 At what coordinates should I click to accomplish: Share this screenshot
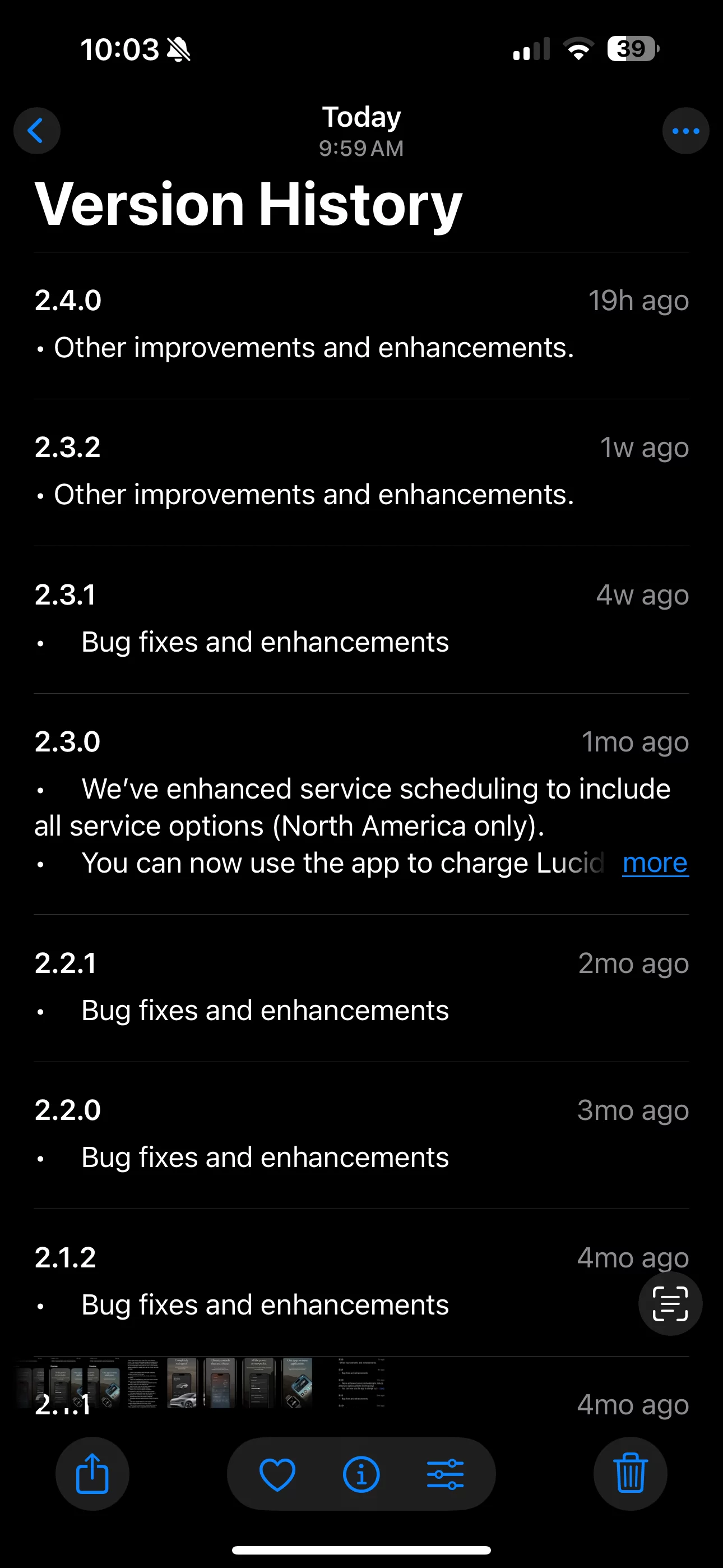92,1474
